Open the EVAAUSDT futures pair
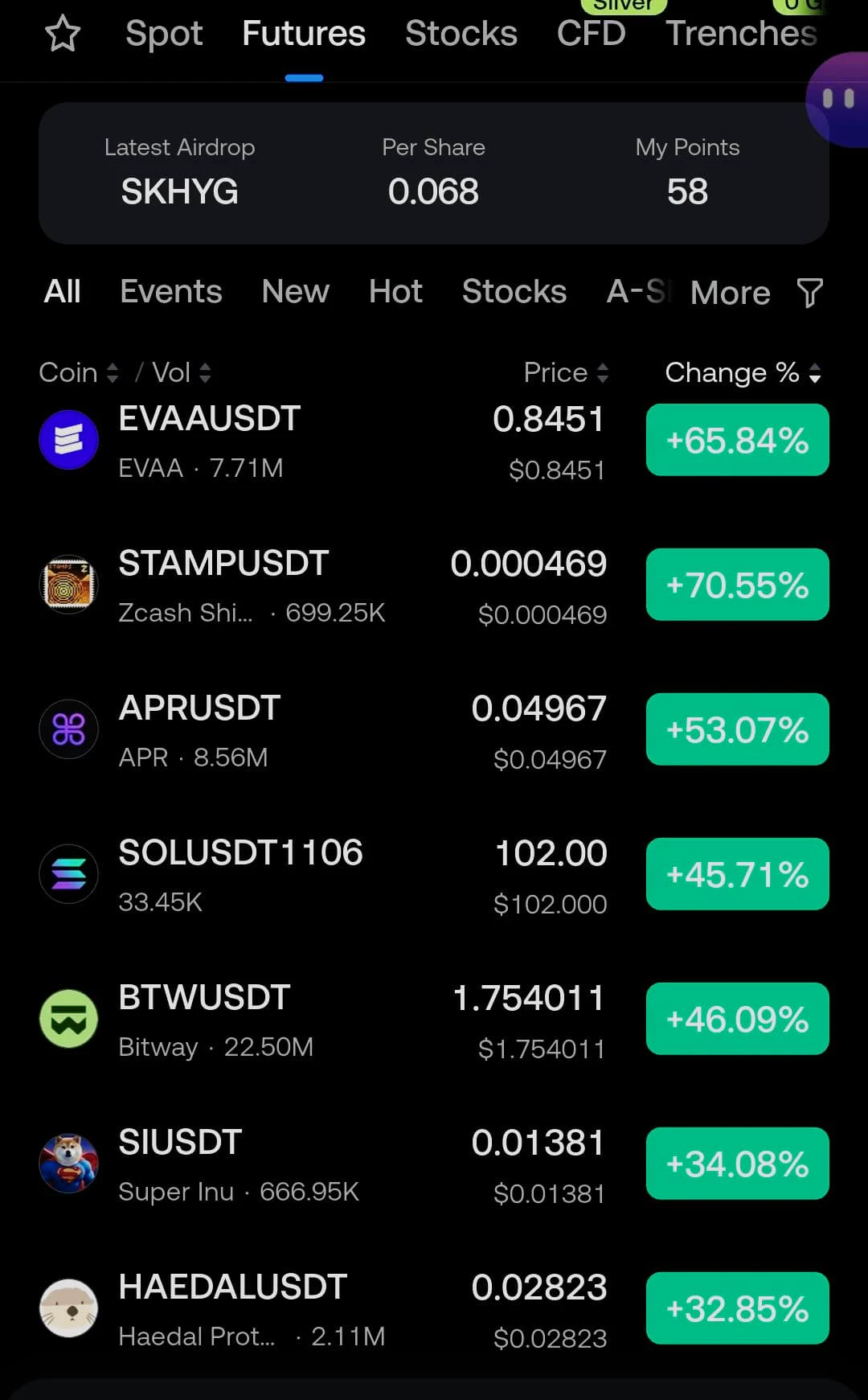Viewport: 868px width, 1400px height. 434,441
